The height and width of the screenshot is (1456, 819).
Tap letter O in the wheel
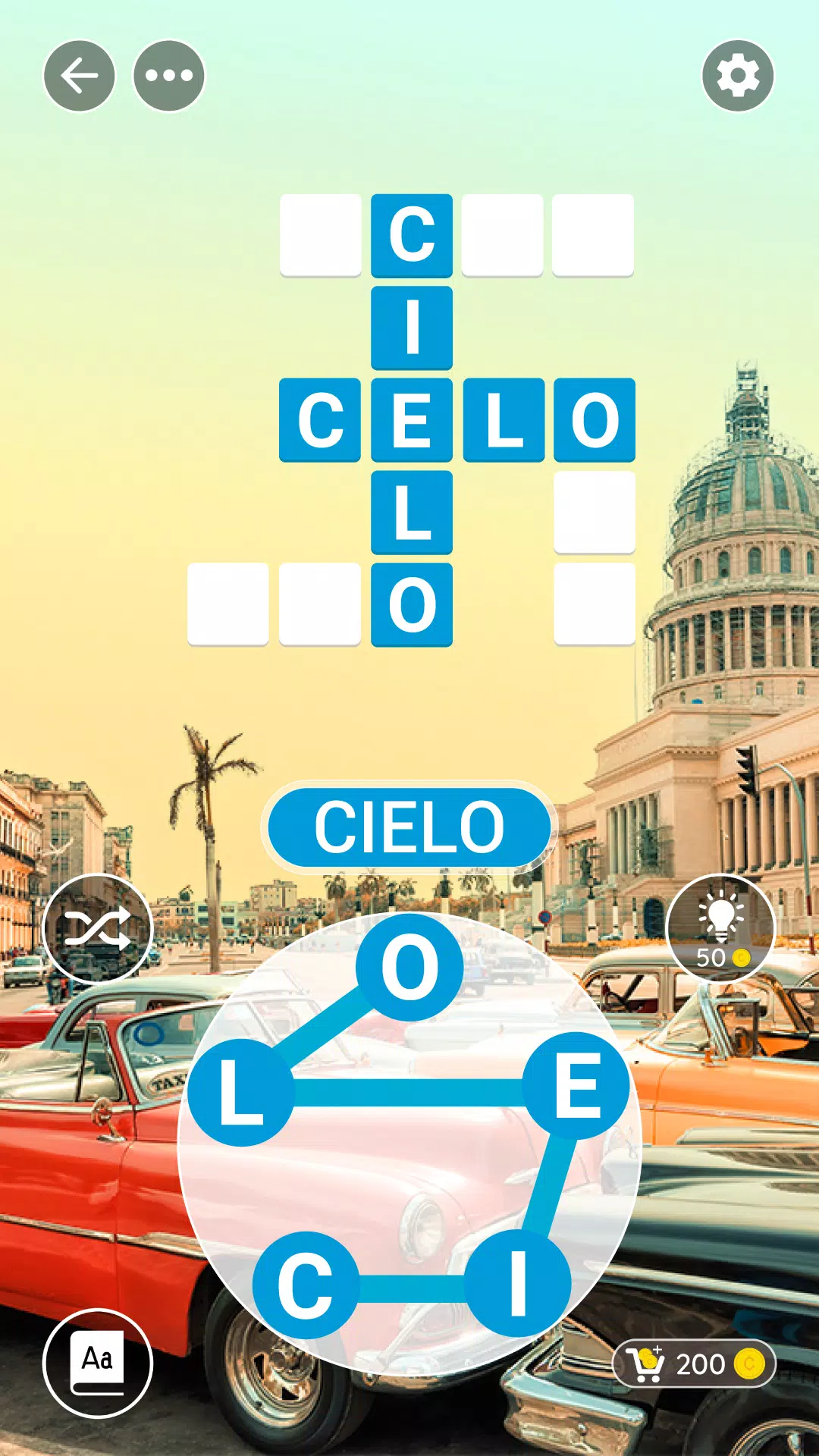click(409, 967)
